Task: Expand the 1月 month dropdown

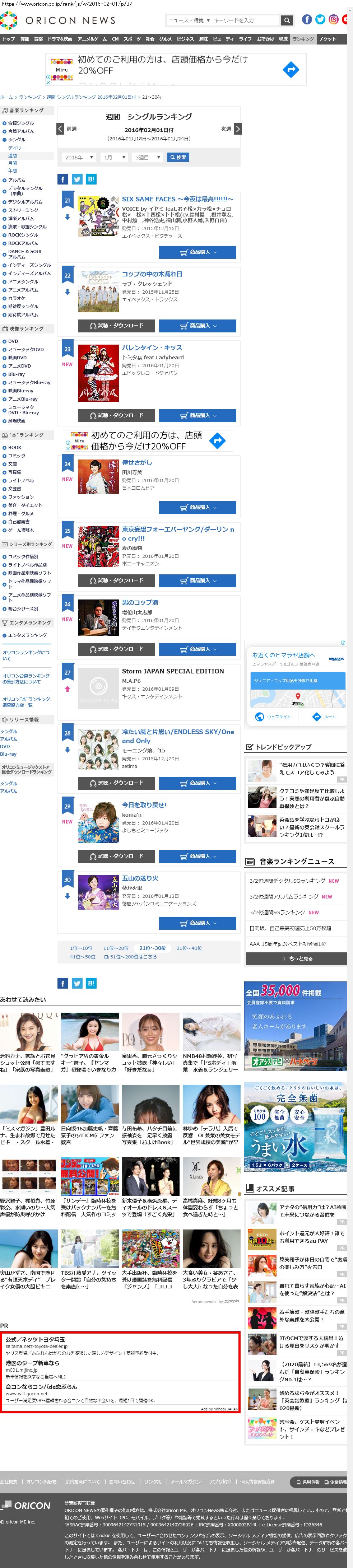Action: coord(114,157)
